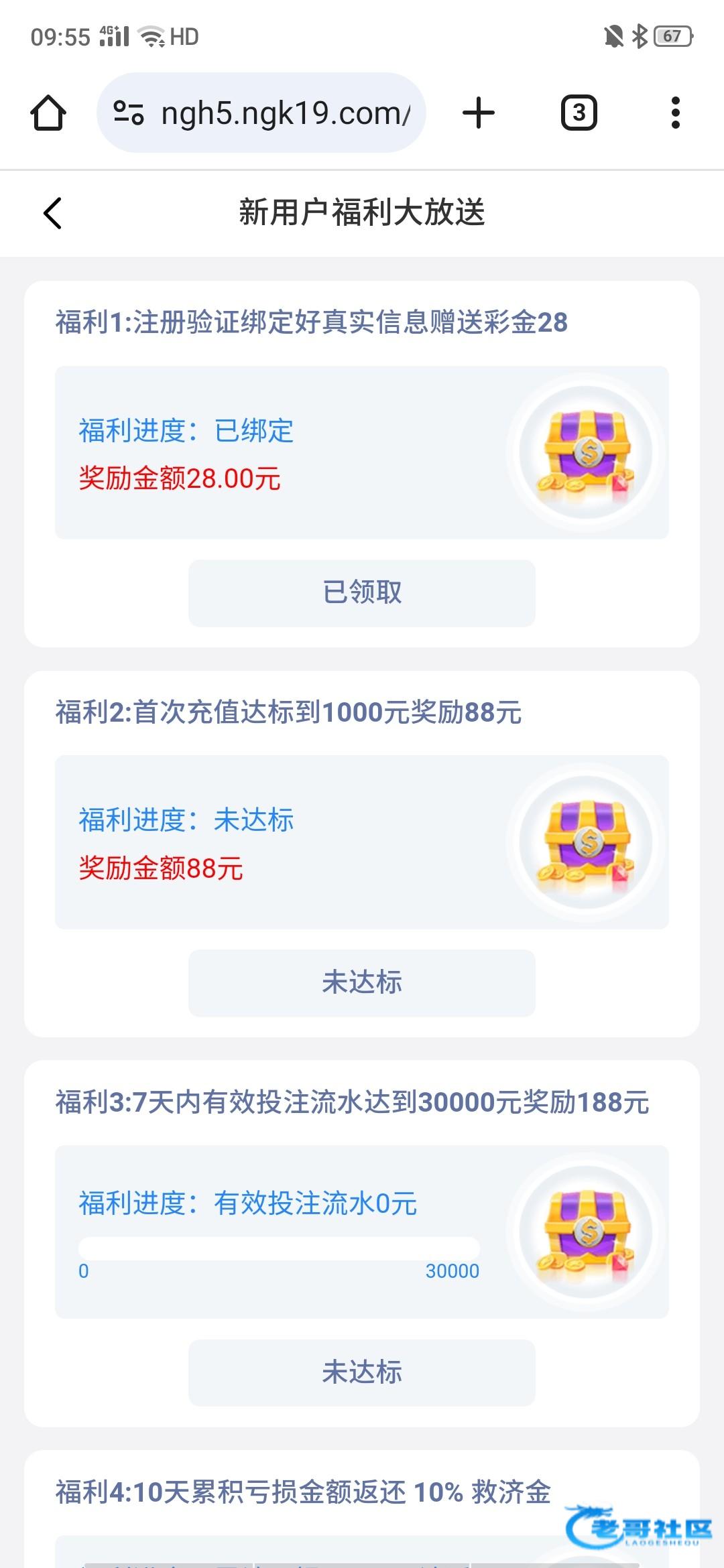
Task: Open the tab switcher showing 3 tabs
Action: pyautogui.click(x=579, y=113)
